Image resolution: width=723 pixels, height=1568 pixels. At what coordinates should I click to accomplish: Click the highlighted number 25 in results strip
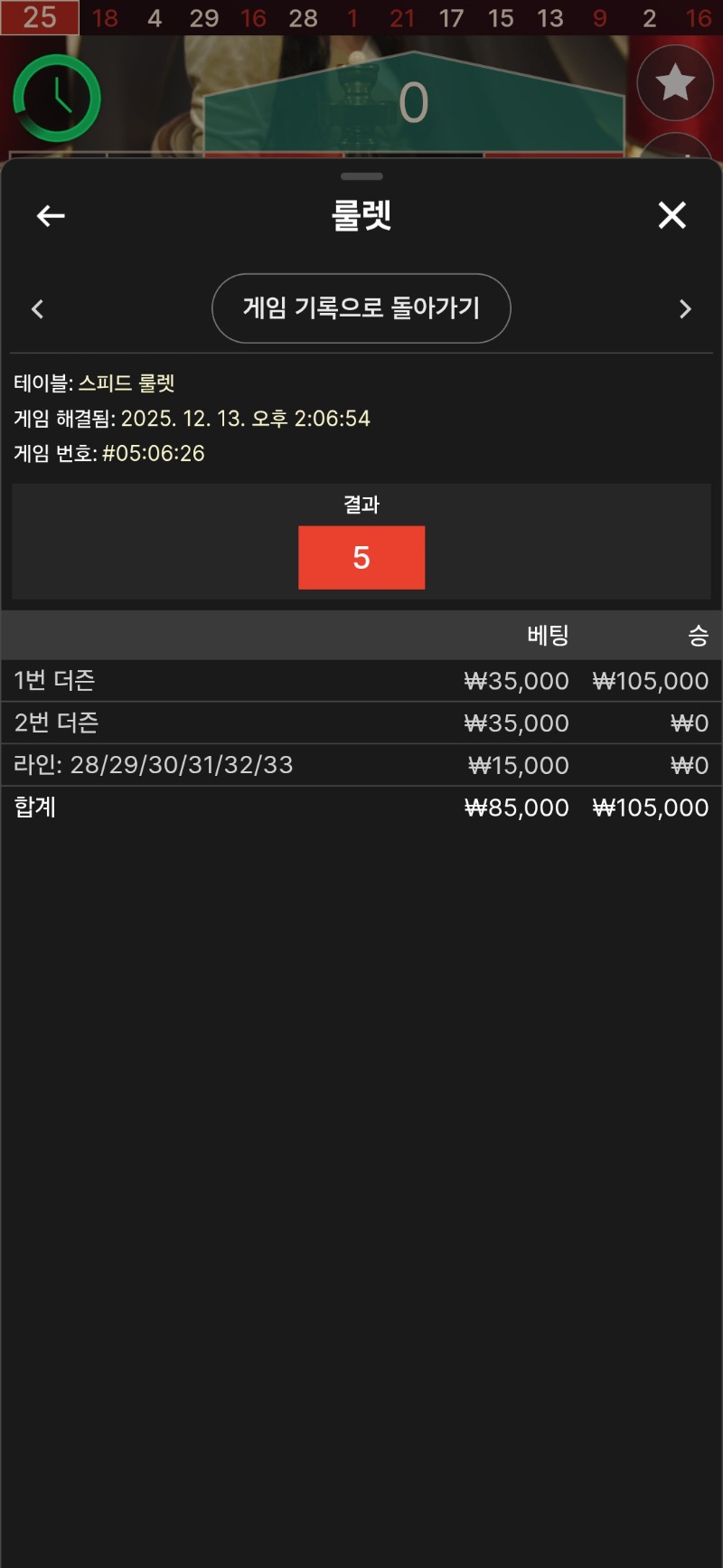36,17
